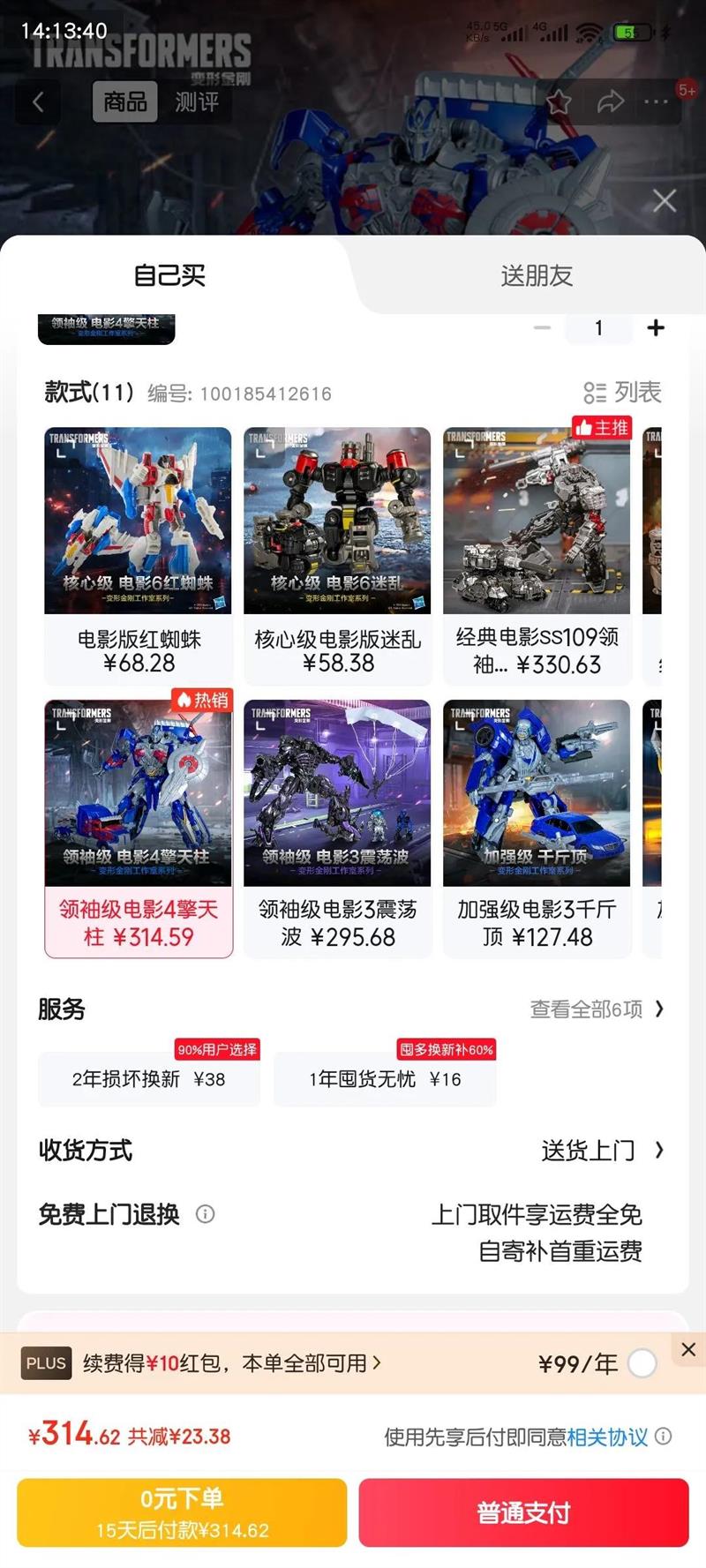Enable the PLUS ¥99/年 renewal option
This screenshot has width=706, height=1568.
[x=642, y=1363]
